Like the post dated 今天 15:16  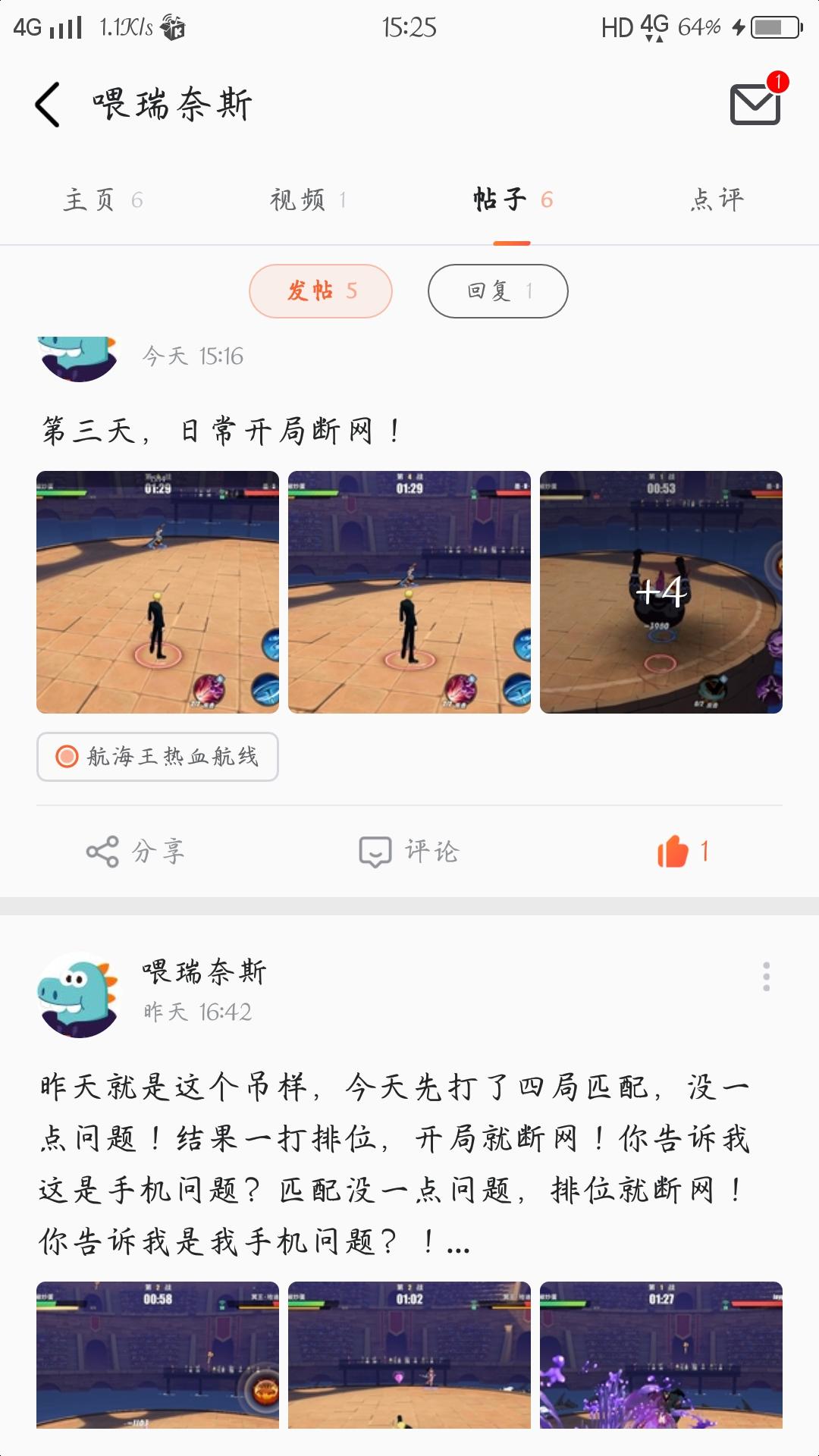672,851
